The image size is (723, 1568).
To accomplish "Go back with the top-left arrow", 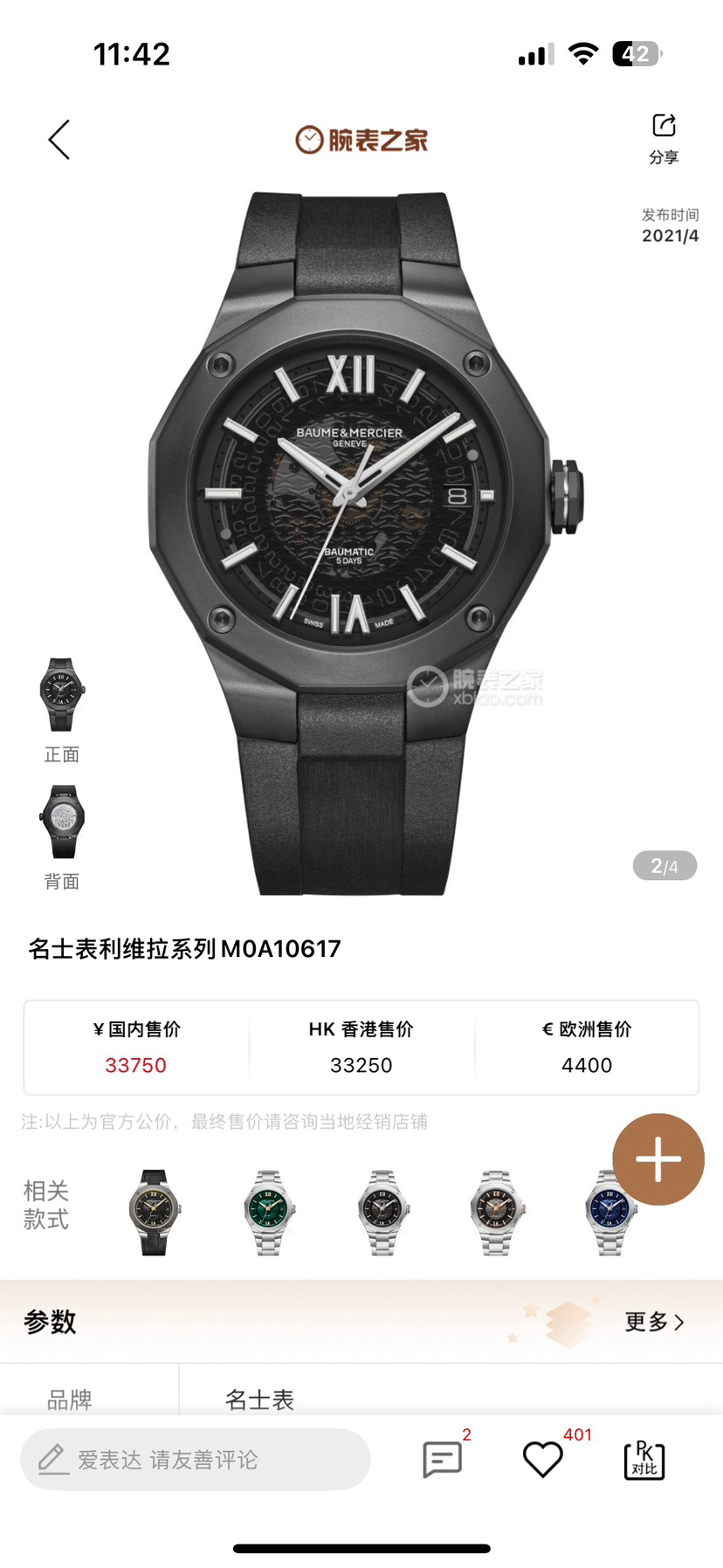I will tap(59, 140).
